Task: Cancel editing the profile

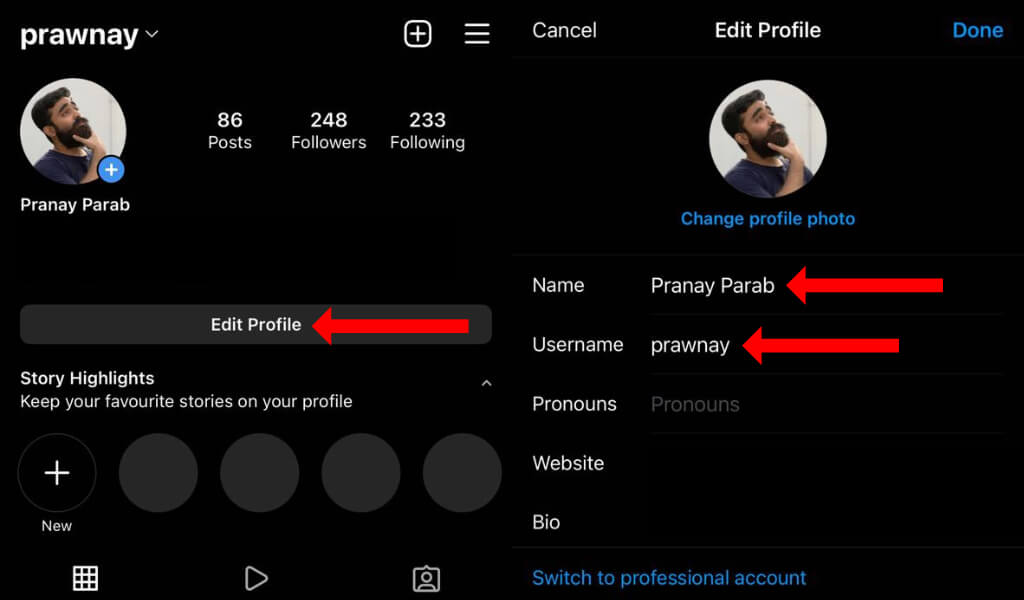Action: click(564, 30)
